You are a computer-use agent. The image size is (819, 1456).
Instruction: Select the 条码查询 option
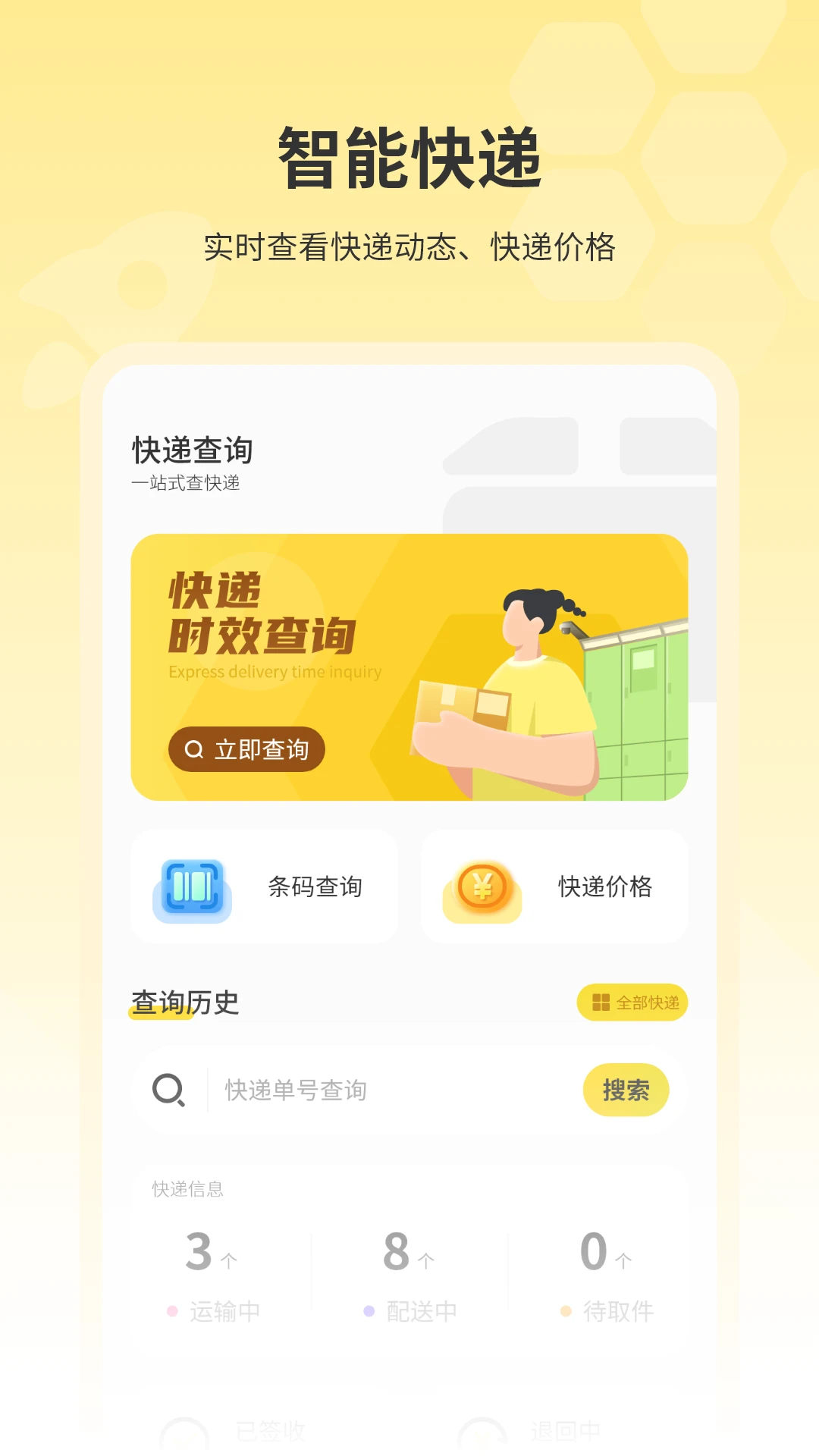[x=262, y=887]
